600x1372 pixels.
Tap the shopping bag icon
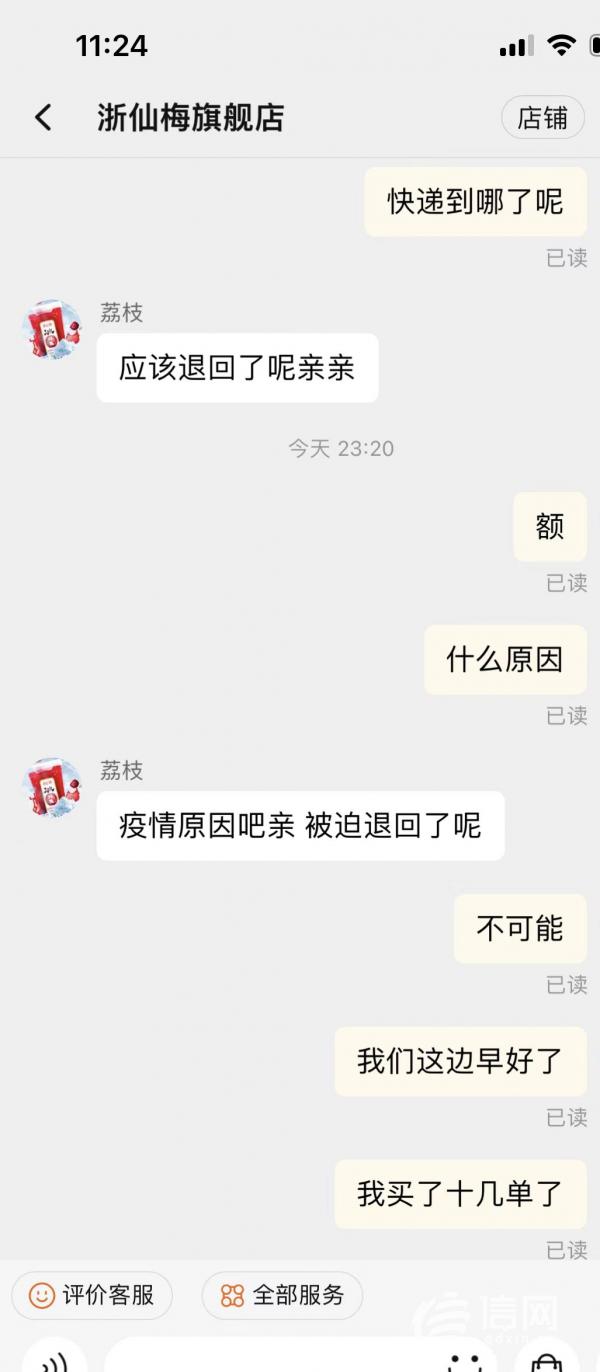[547, 1360]
